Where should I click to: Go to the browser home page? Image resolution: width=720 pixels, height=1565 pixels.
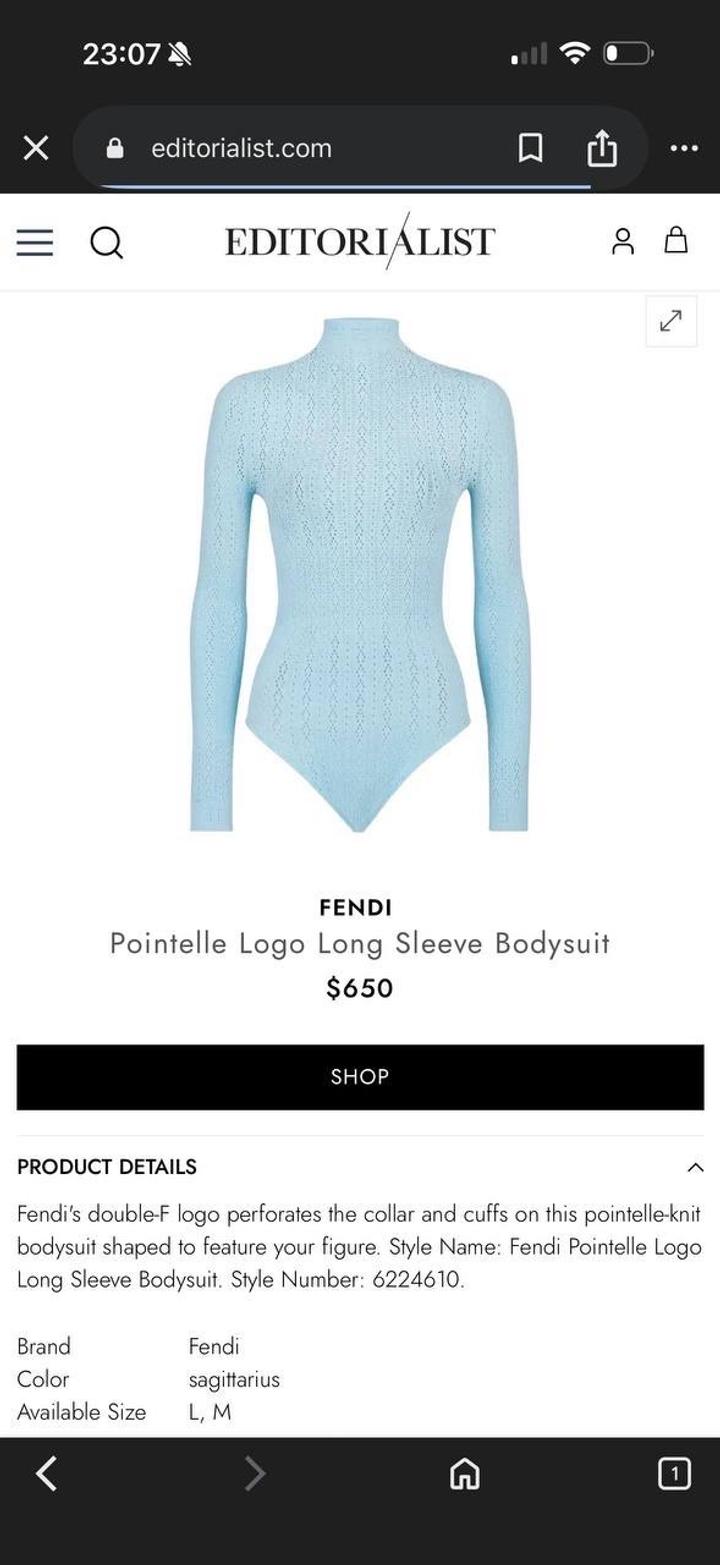point(464,1473)
